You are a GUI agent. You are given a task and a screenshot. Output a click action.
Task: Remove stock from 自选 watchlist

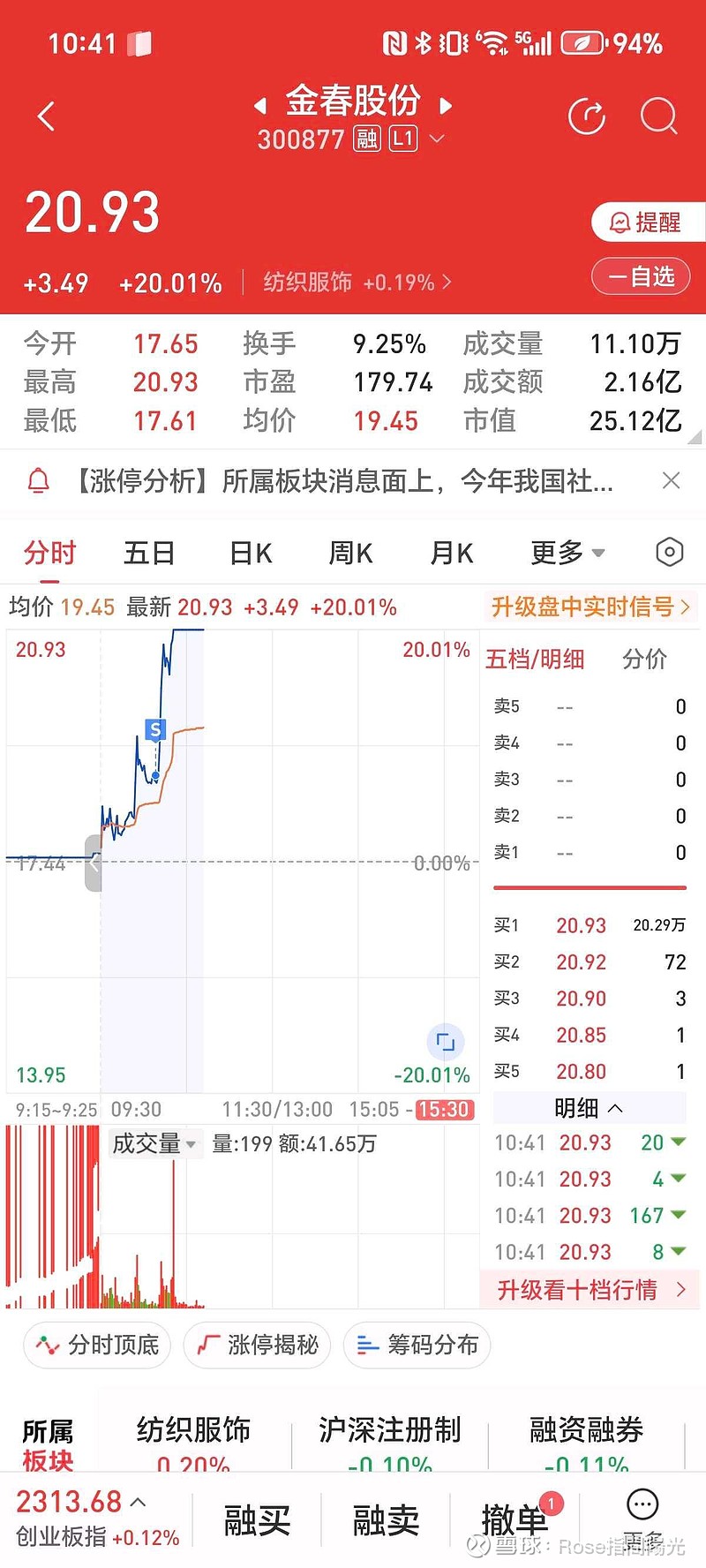click(641, 276)
